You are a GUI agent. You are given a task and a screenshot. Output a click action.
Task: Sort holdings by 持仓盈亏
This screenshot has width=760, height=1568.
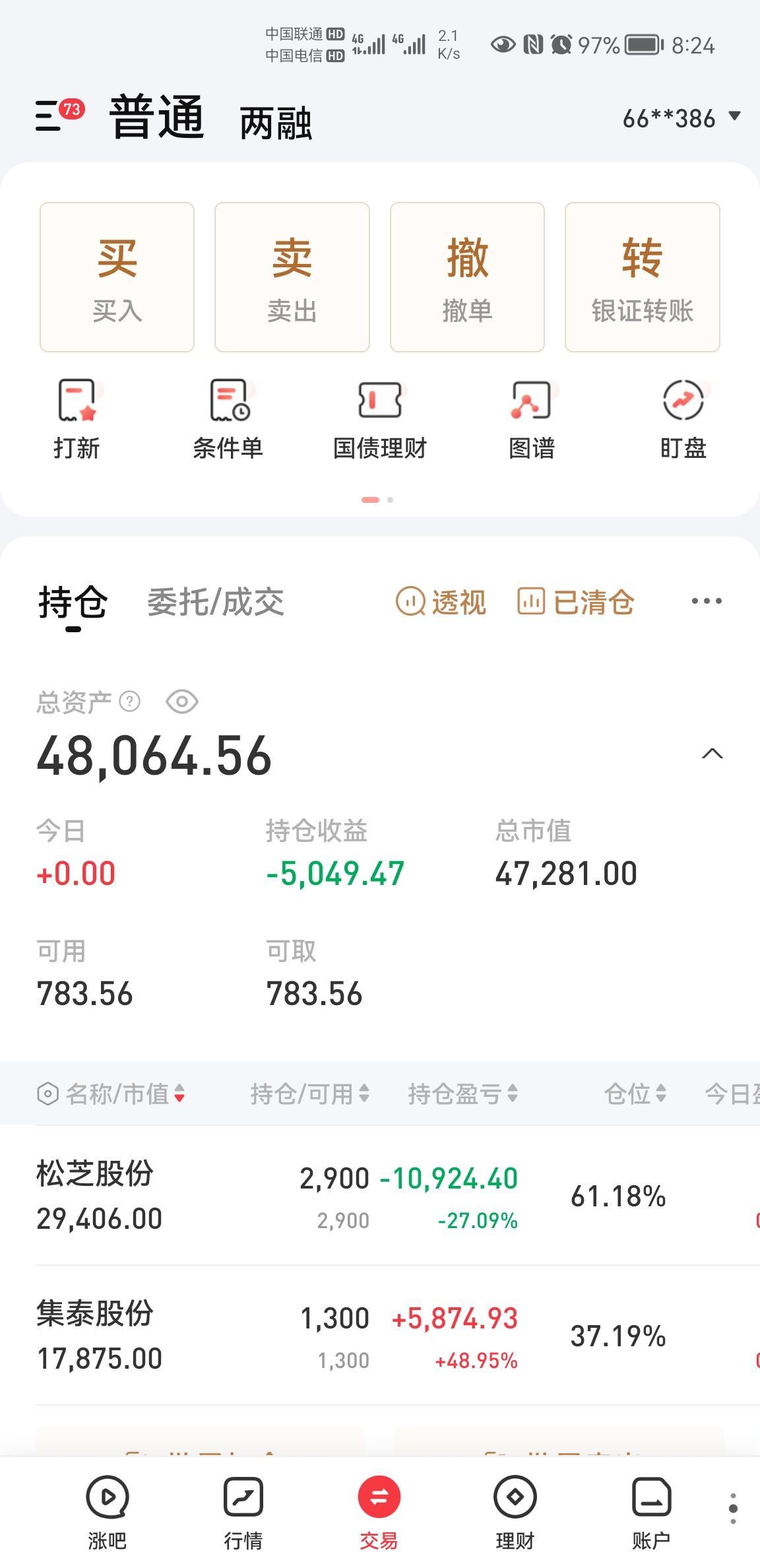click(x=462, y=1094)
